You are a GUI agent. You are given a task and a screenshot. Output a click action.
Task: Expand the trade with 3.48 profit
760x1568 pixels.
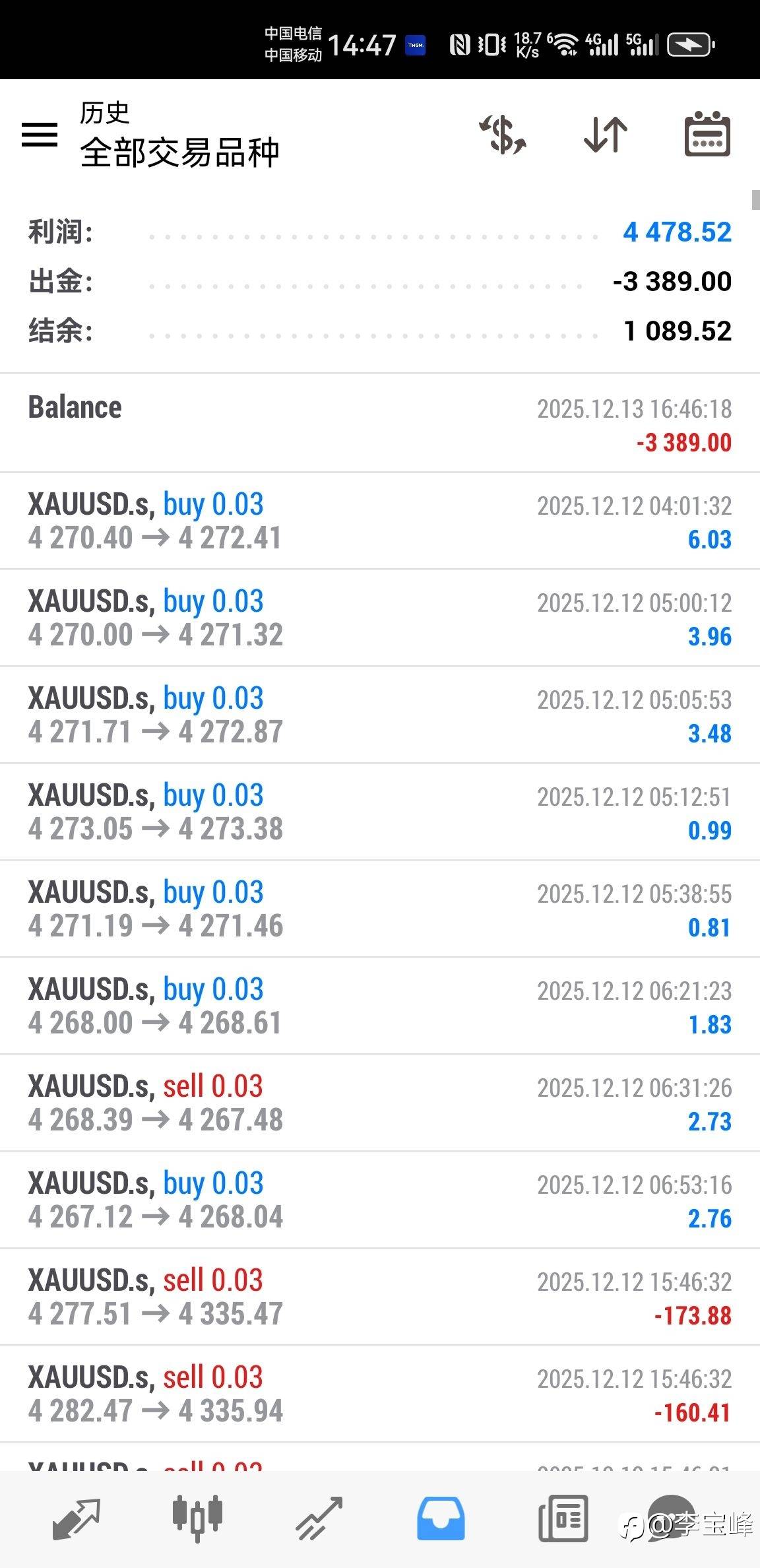click(x=380, y=715)
